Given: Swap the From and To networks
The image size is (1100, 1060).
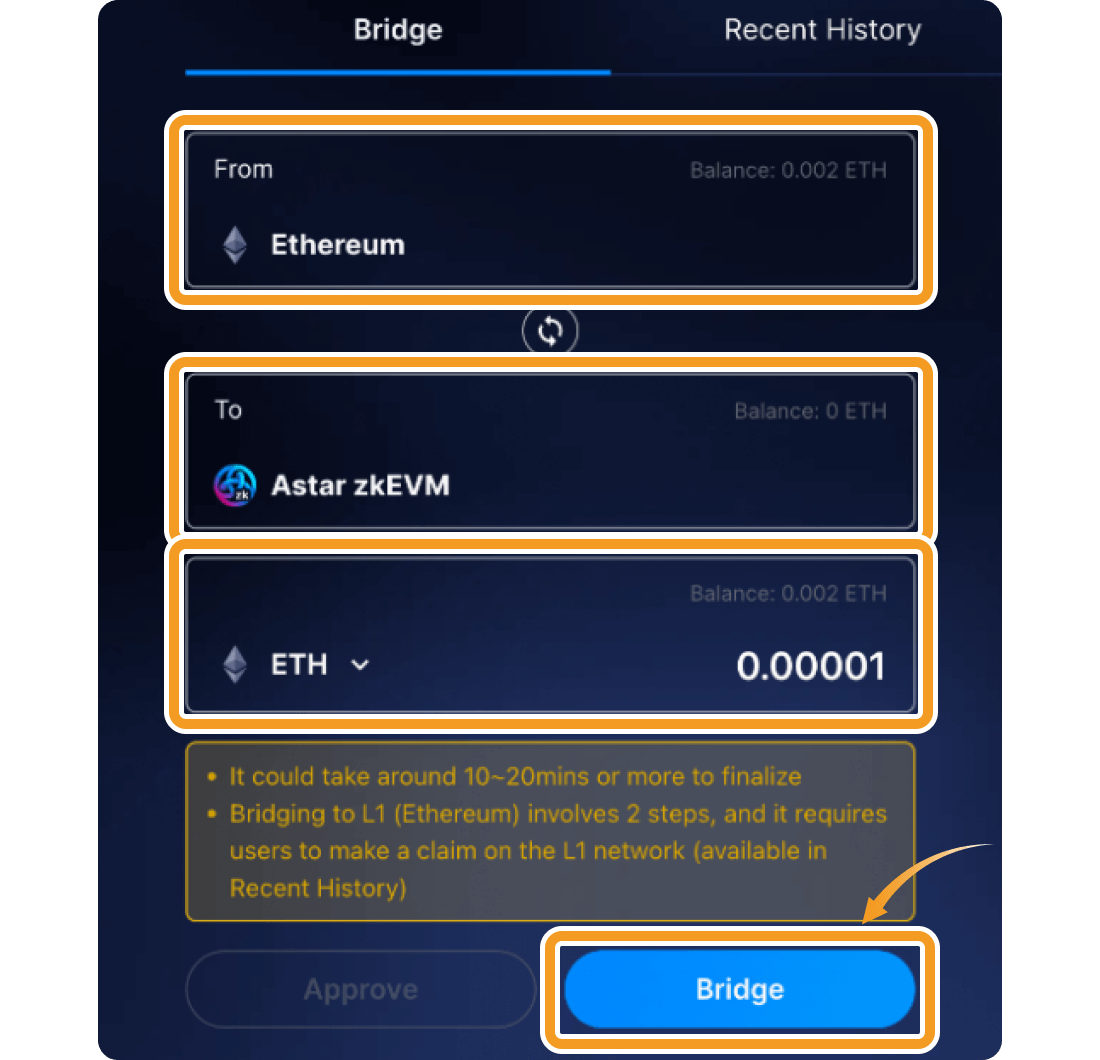Looking at the screenshot, I should [550, 331].
